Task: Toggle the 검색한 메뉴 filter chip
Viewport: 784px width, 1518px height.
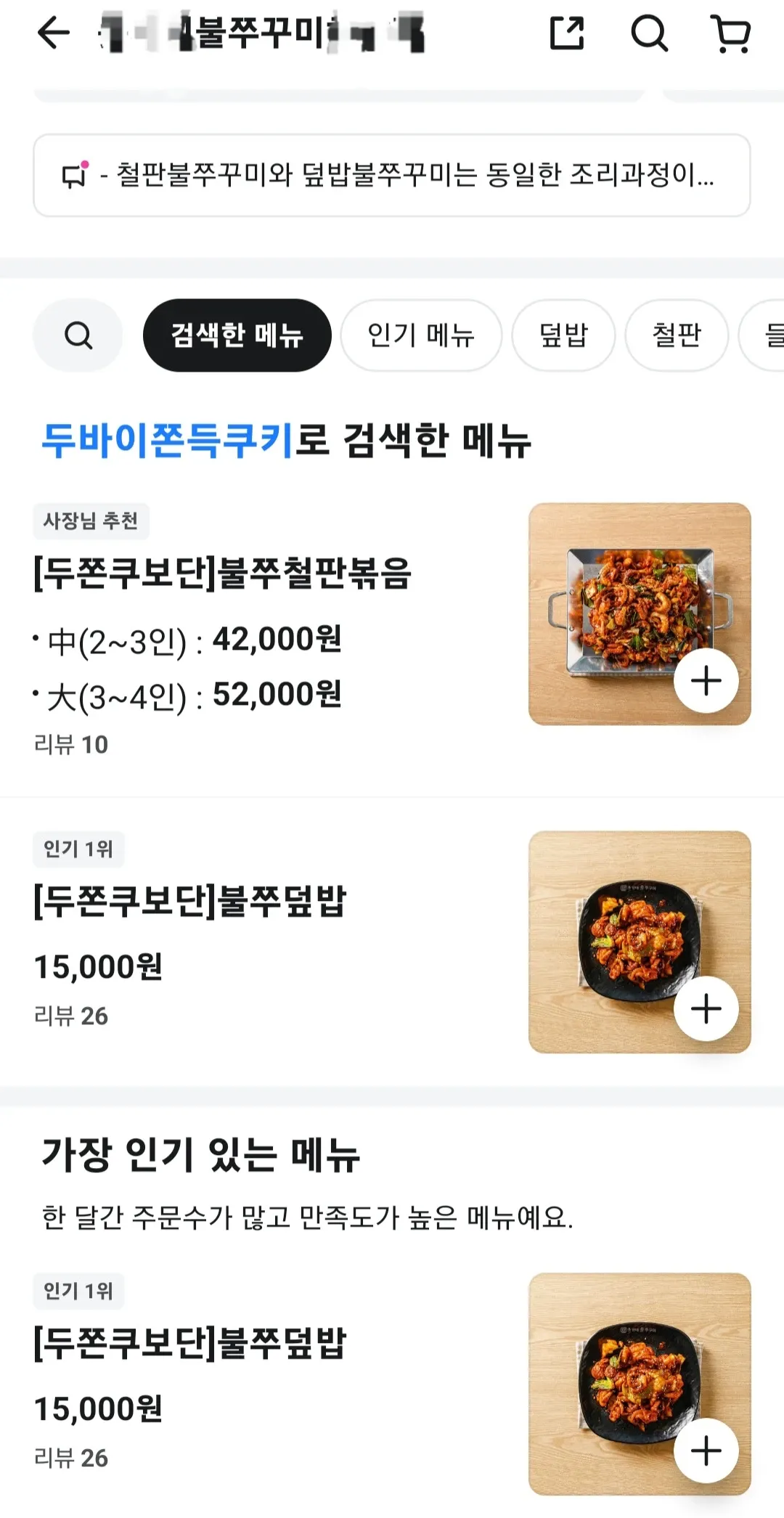Action: tap(237, 335)
